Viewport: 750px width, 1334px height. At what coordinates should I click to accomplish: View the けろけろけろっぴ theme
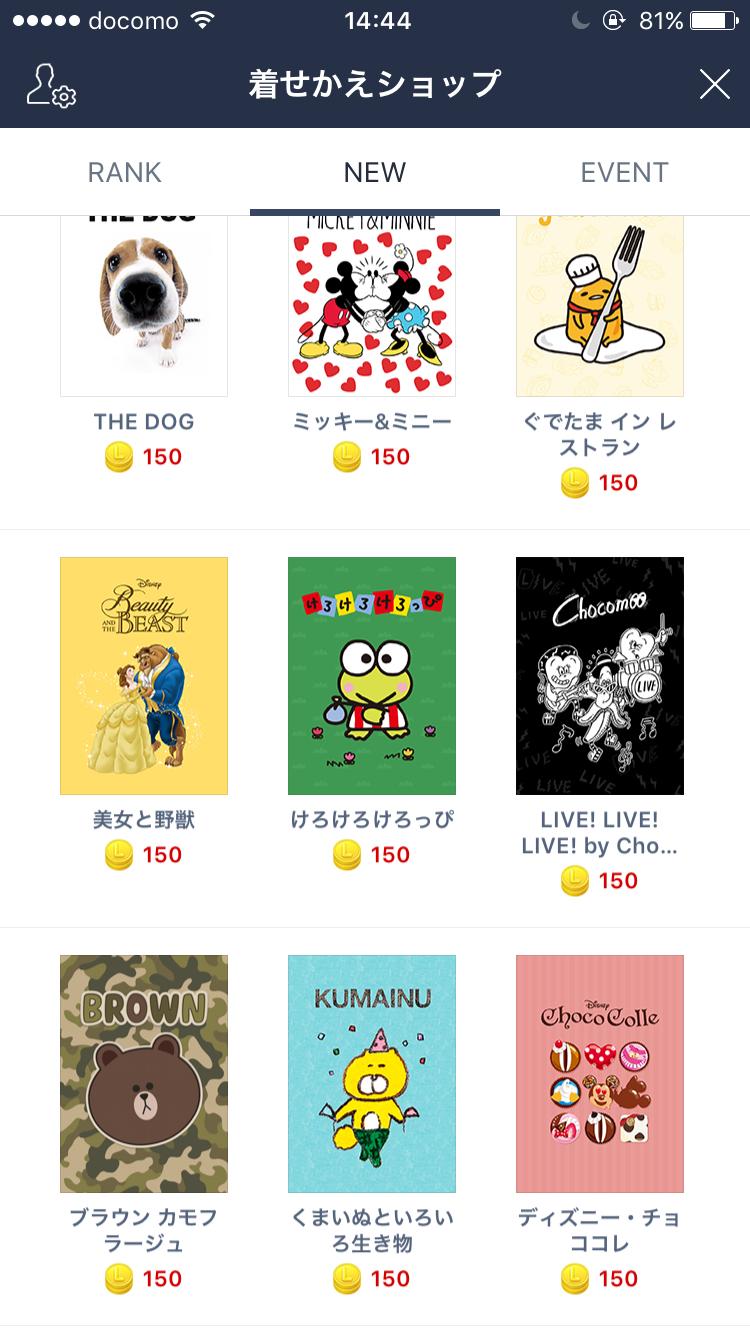372,676
